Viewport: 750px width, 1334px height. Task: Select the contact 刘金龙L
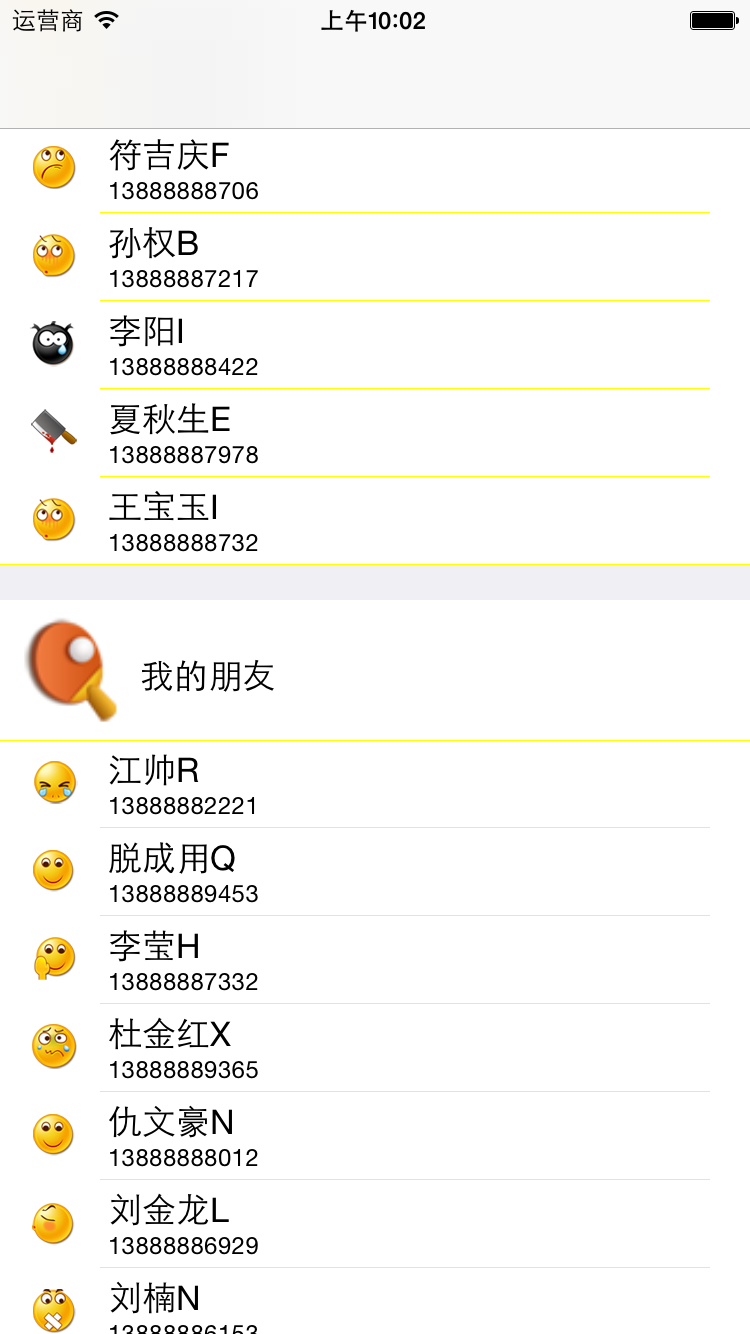tap(375, 1224)
